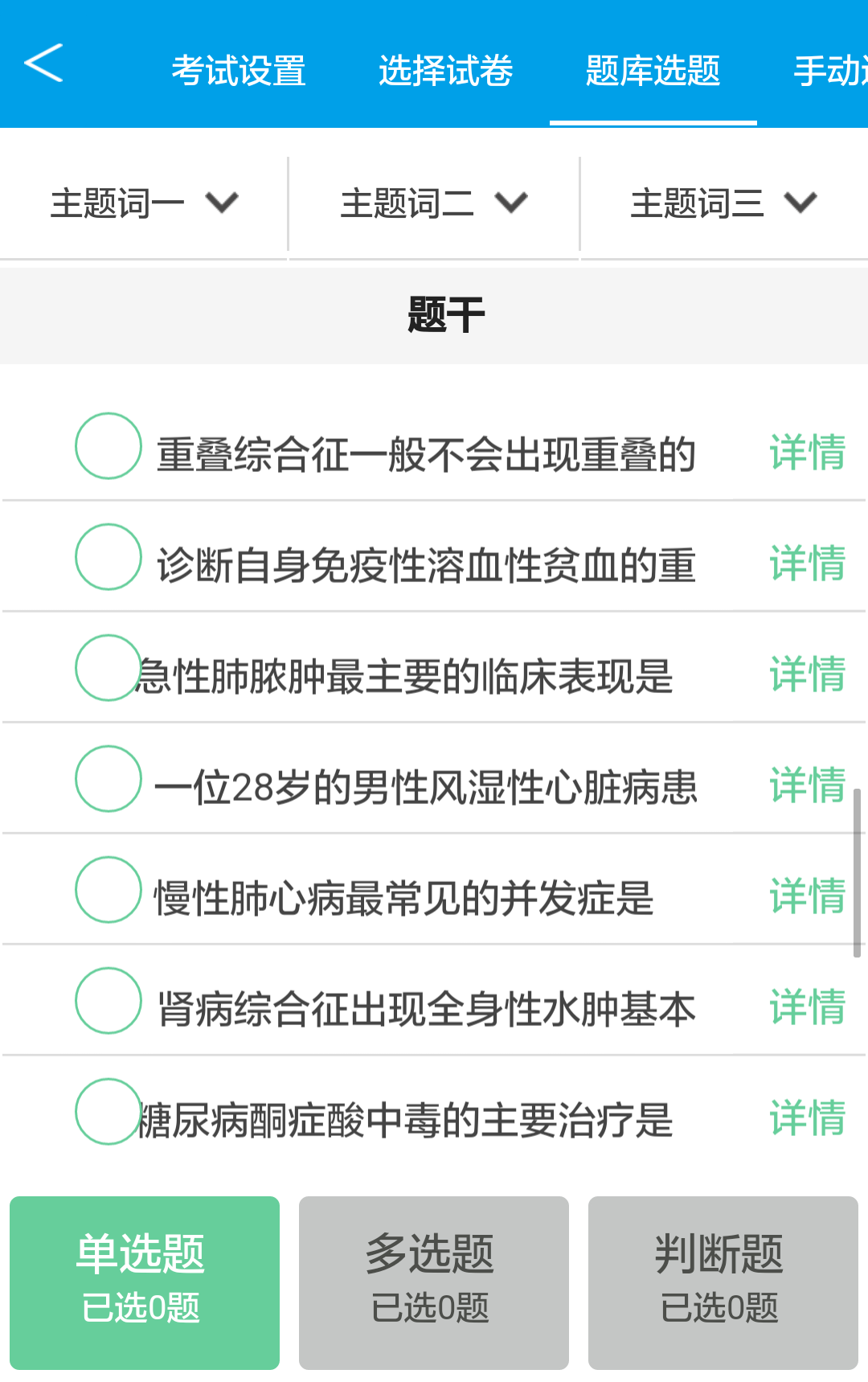Viewport: 868px width, 1382px height.
Task: Select the question 诊断自身免疫性溶血性贫血的重
Action: click(x=108, y=557)
